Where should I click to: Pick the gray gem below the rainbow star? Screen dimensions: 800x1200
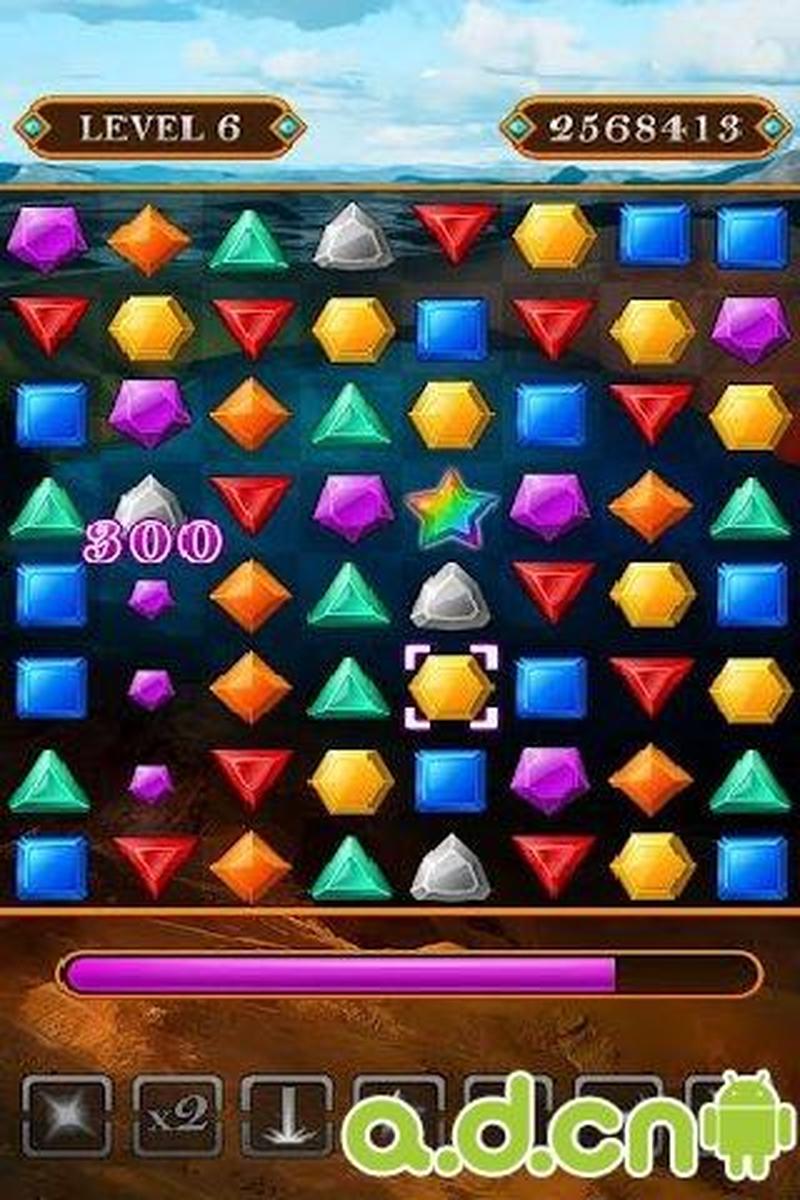pyautogui.click(x=450, y=596)
